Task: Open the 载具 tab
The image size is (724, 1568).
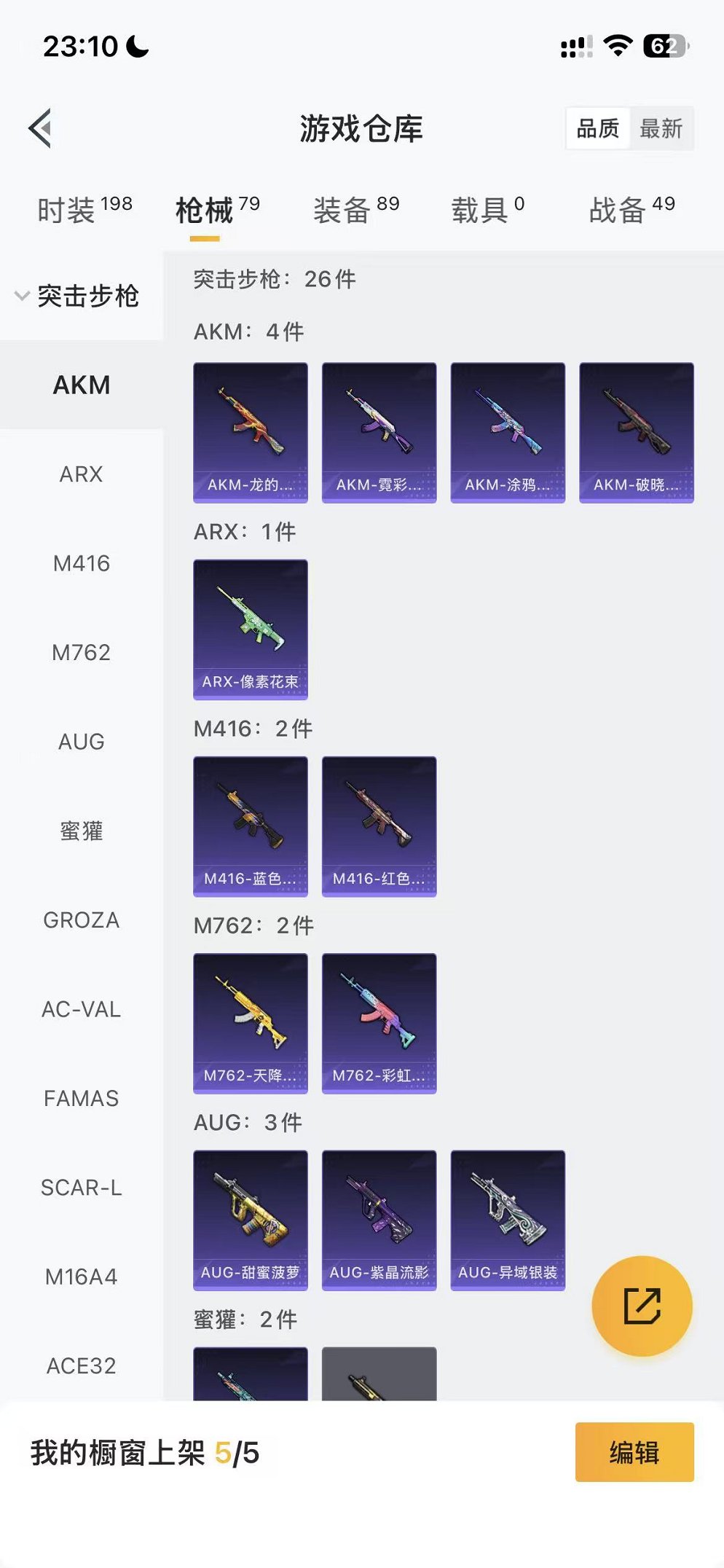Action: click(x=487, y=210)
